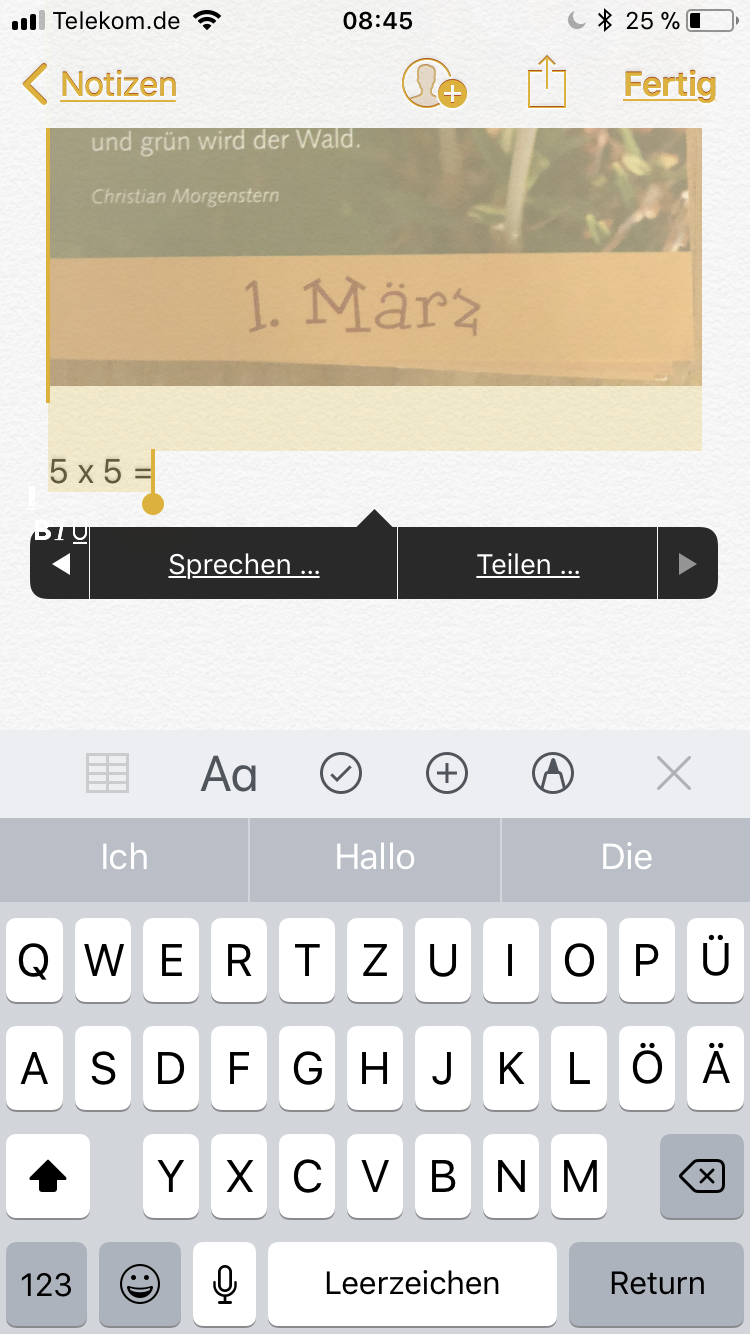Go back to Notizen list
This screenshot has height=1334, width=750.
99,84
